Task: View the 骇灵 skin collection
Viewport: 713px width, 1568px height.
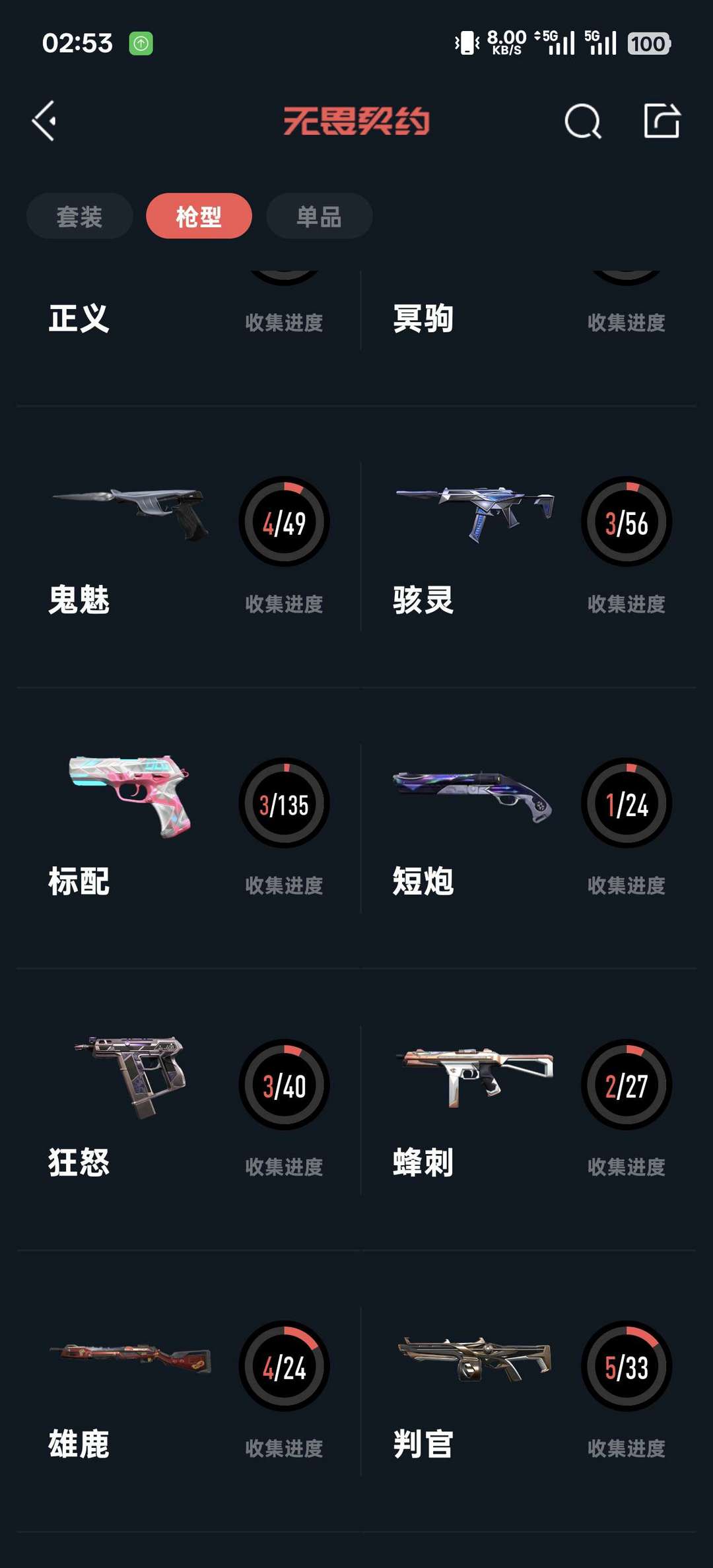Action: pos(528,548)
